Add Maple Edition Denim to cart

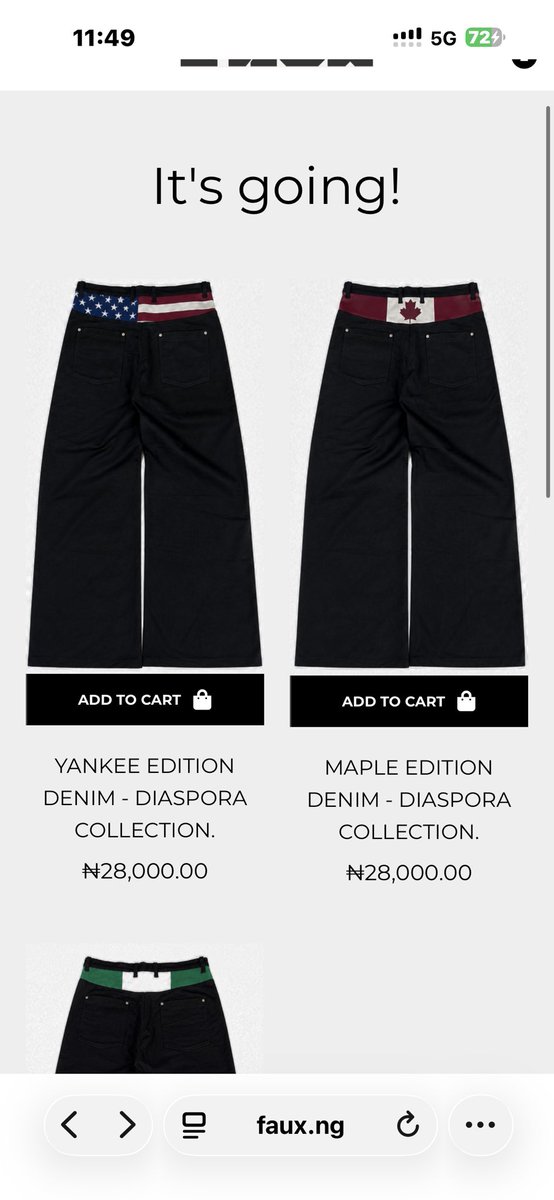pos(409,702)
